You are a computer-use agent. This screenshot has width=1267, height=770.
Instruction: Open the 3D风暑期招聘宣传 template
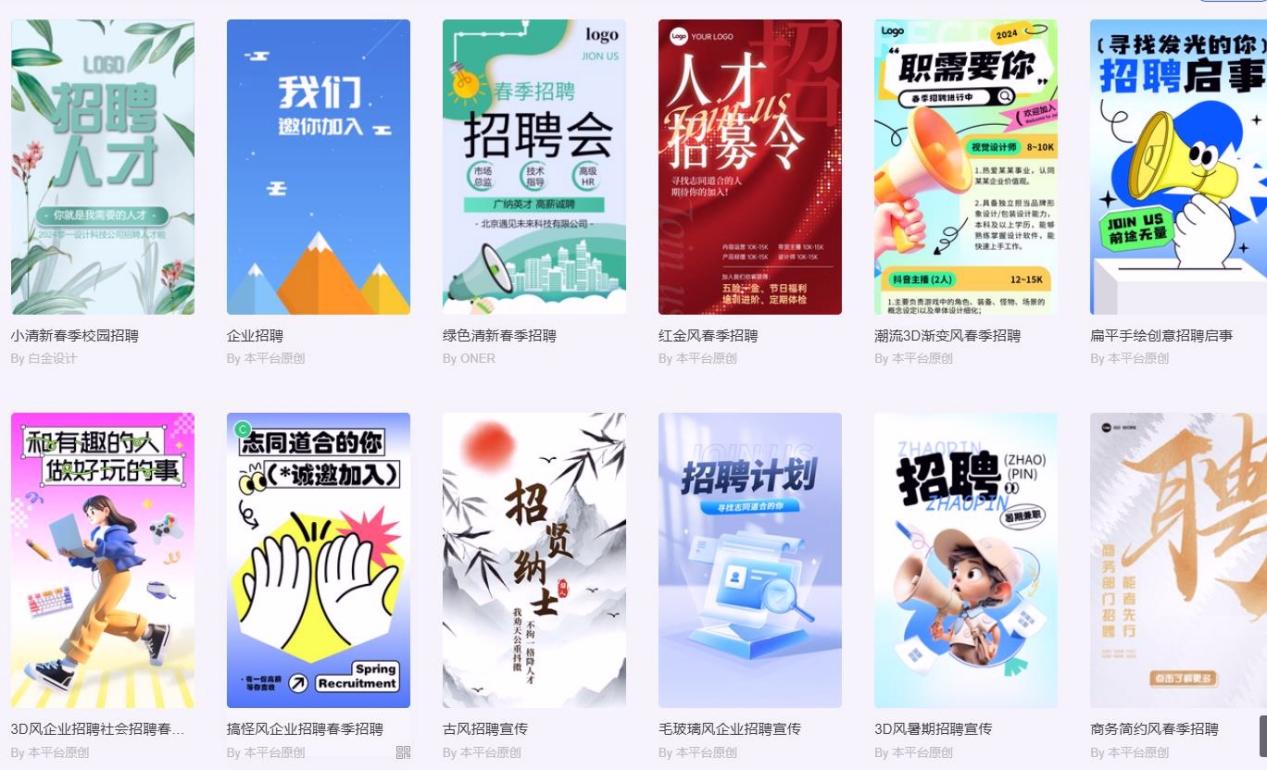(x=965, y=560)
